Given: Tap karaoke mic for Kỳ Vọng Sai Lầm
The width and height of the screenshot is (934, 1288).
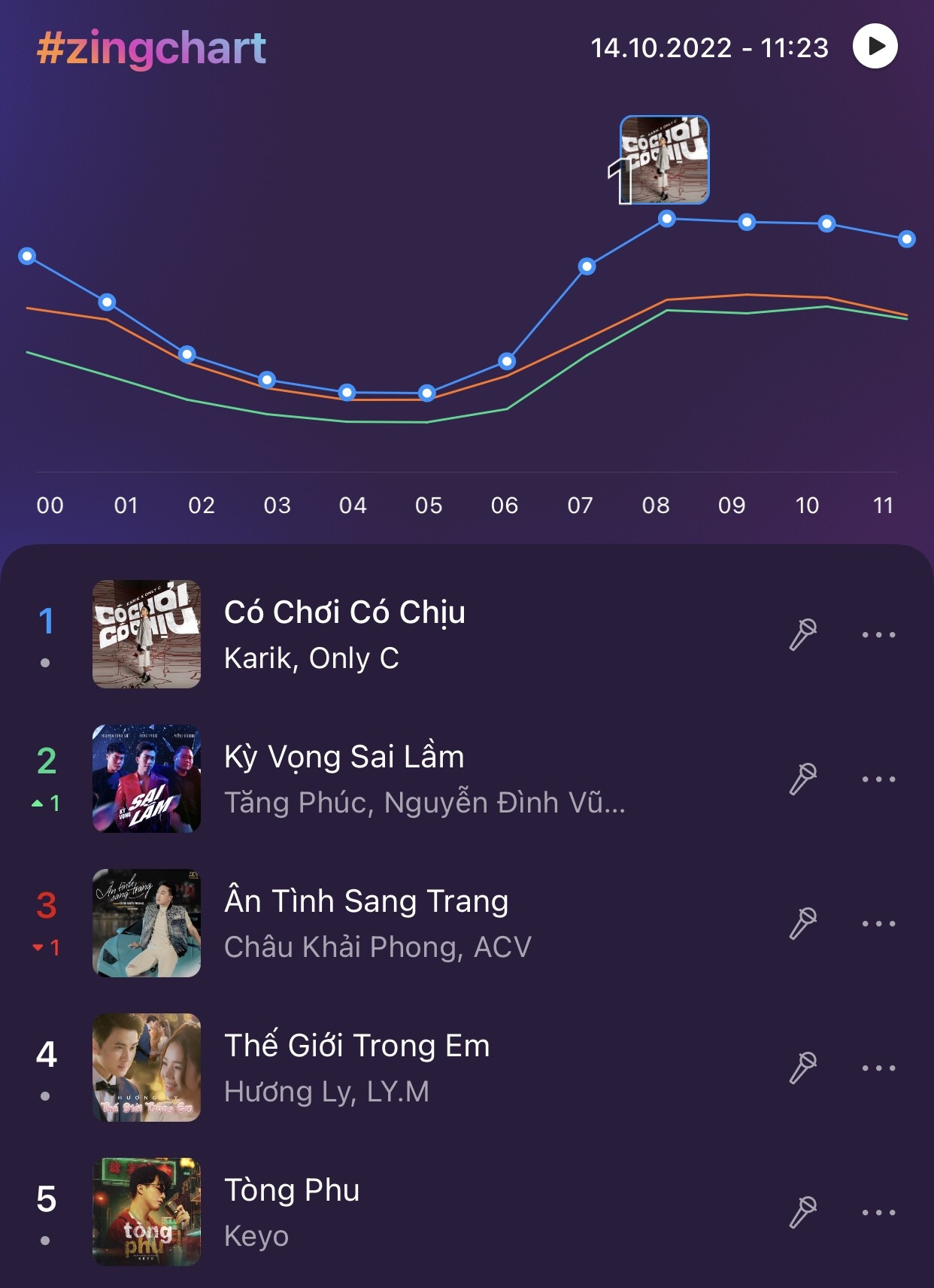Looking at the screenshot, I should (802, 779).
